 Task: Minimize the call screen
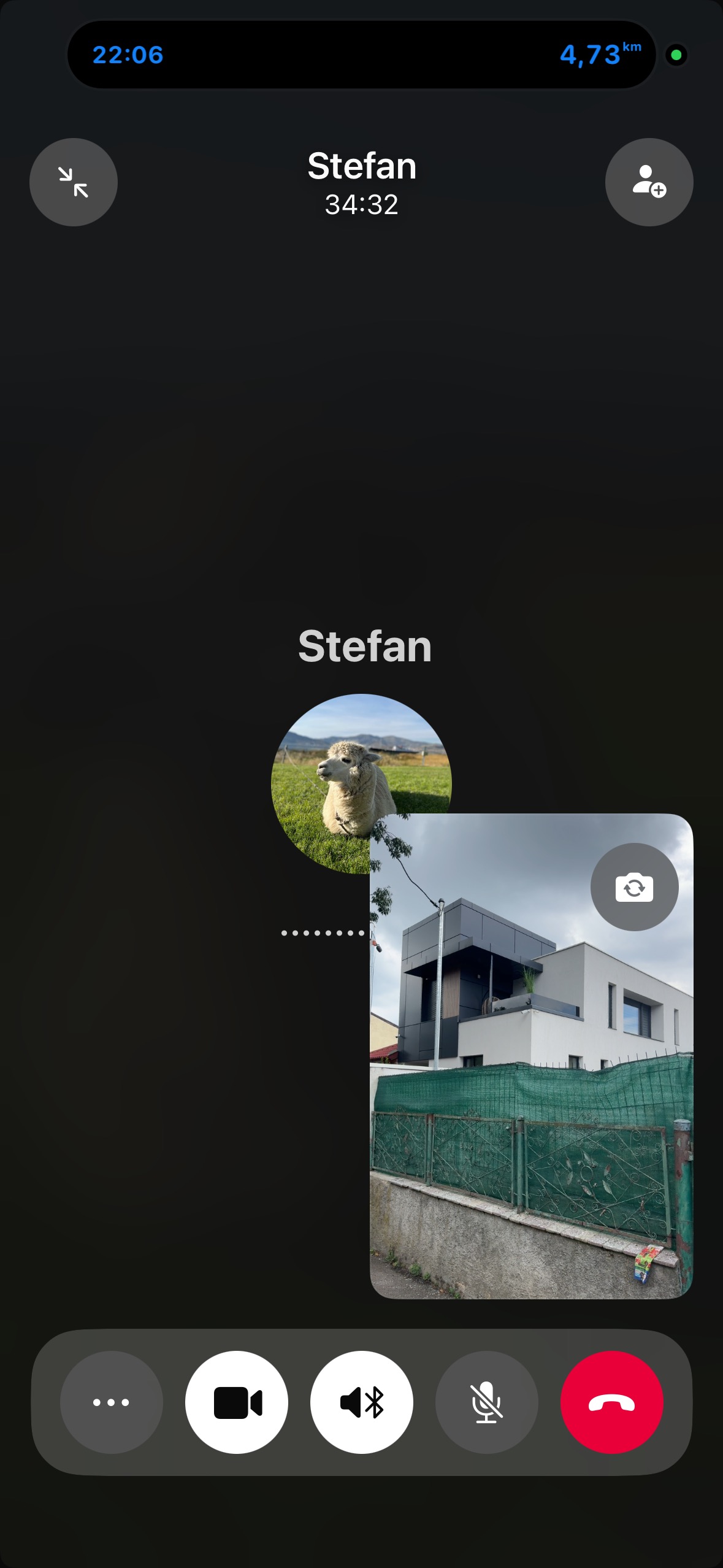(74, 182)
